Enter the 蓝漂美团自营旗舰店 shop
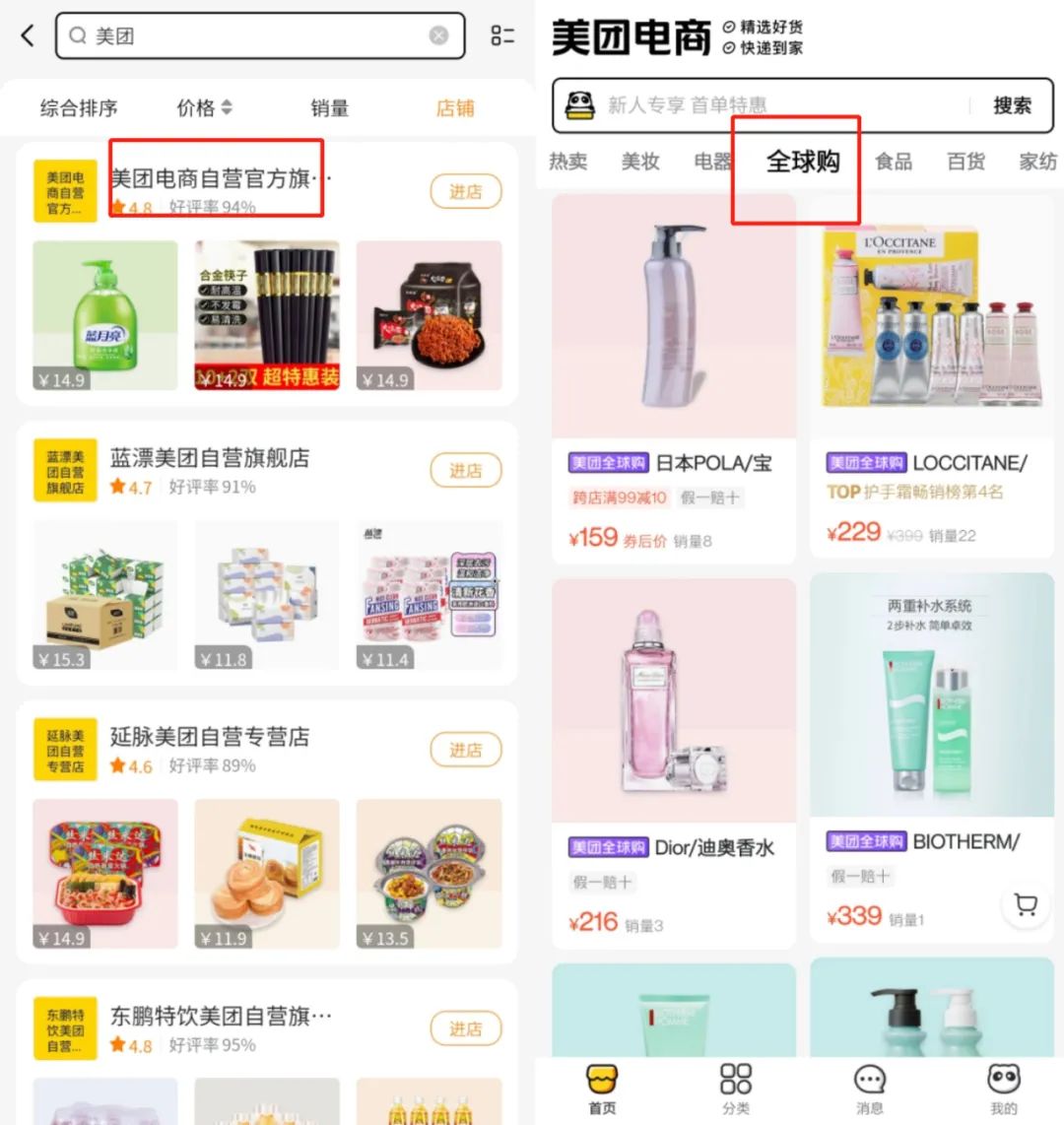 (465, 471)
